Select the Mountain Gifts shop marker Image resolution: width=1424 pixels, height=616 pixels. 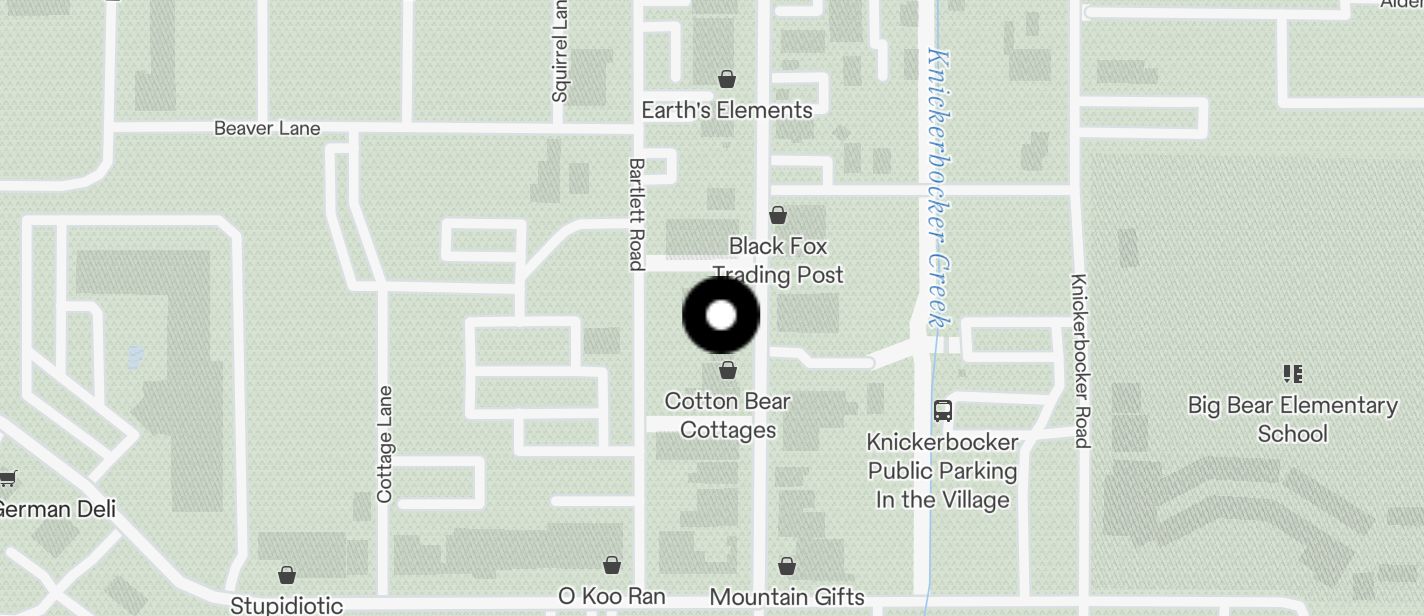tap(787, 567)
